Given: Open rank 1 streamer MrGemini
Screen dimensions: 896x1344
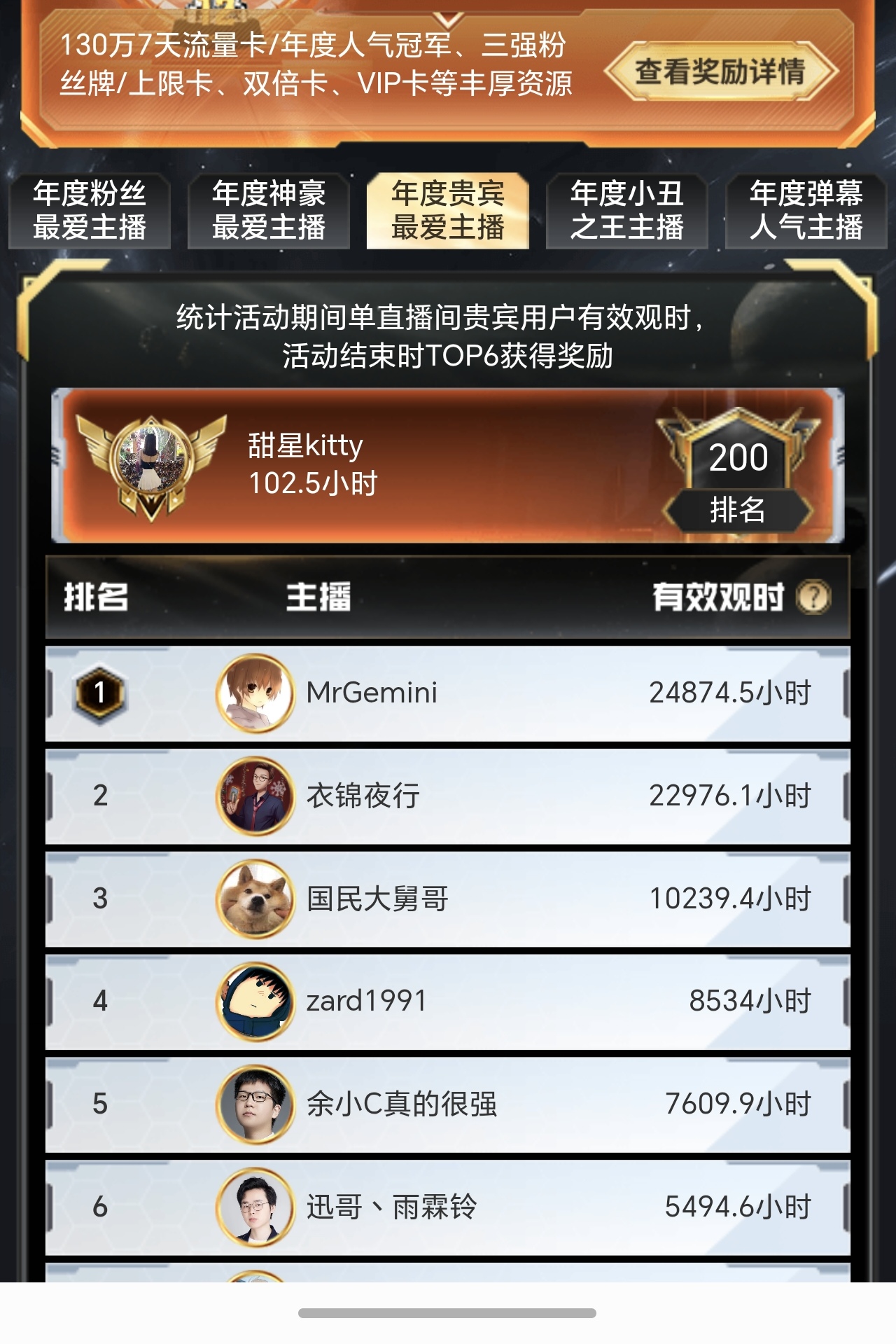Looking at the screenshot, I should [x=448, y=693].
